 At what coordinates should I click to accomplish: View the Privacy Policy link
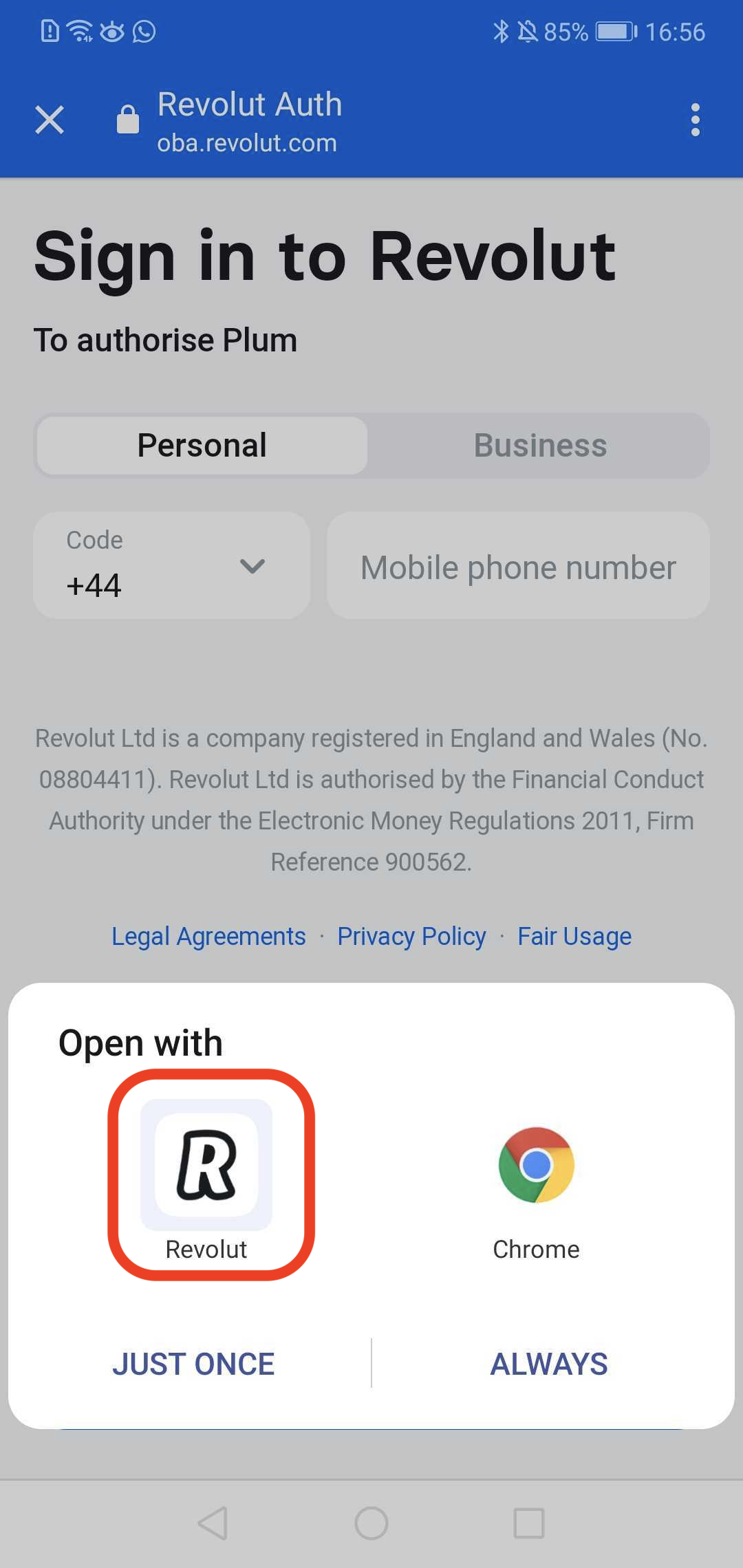tap(411, 937)
